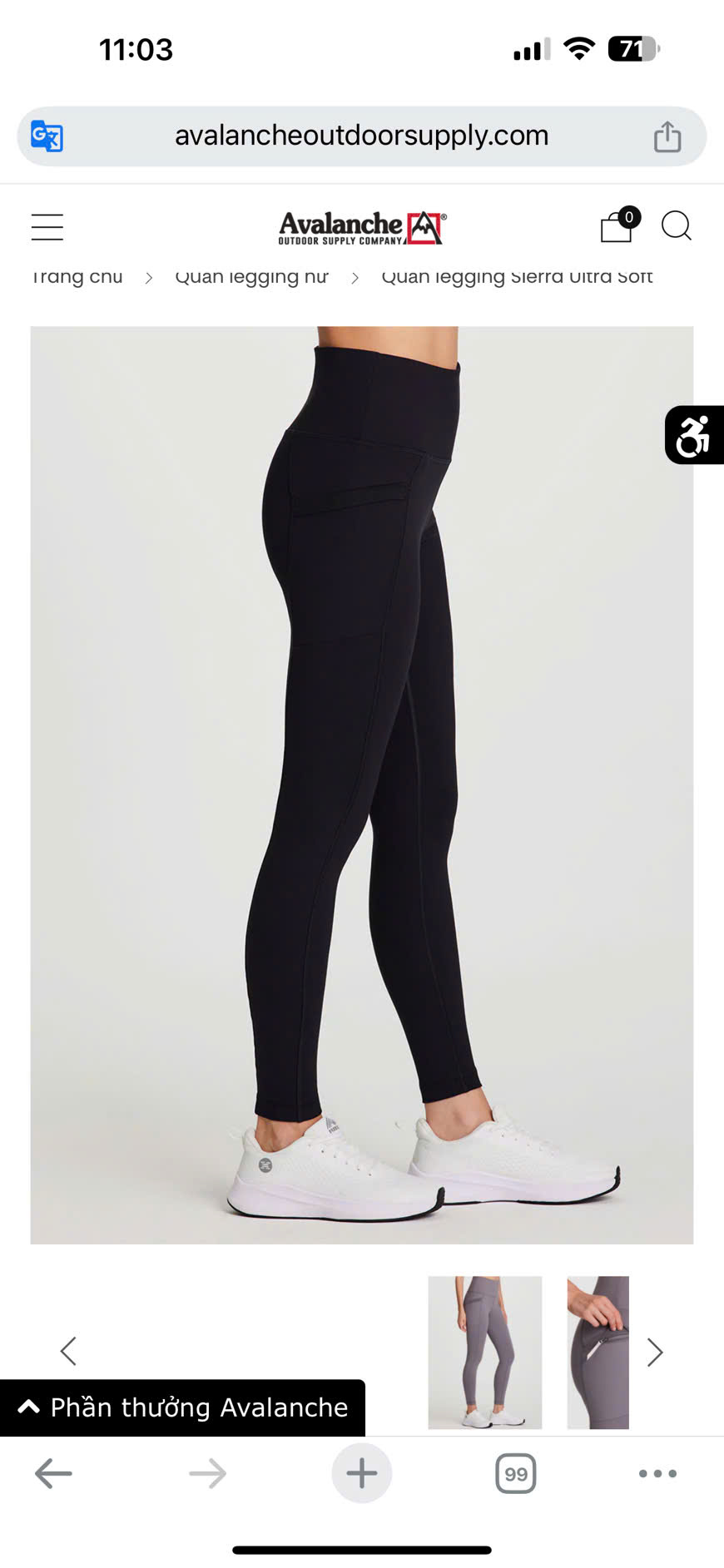
Task: Show previous product thumbnails
Action: (x=68, y=1351)
